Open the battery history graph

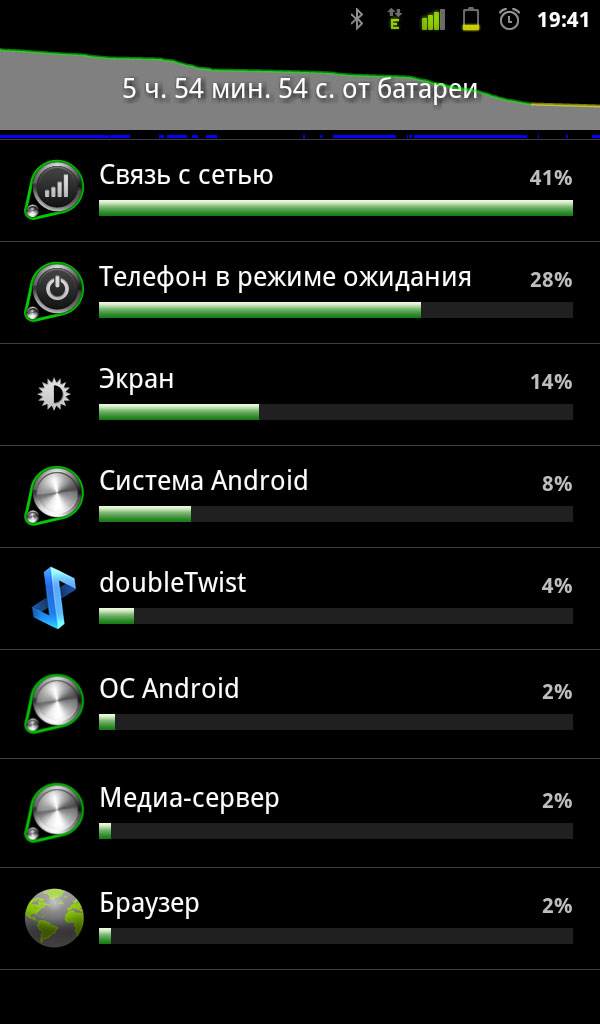pos(300,89)
